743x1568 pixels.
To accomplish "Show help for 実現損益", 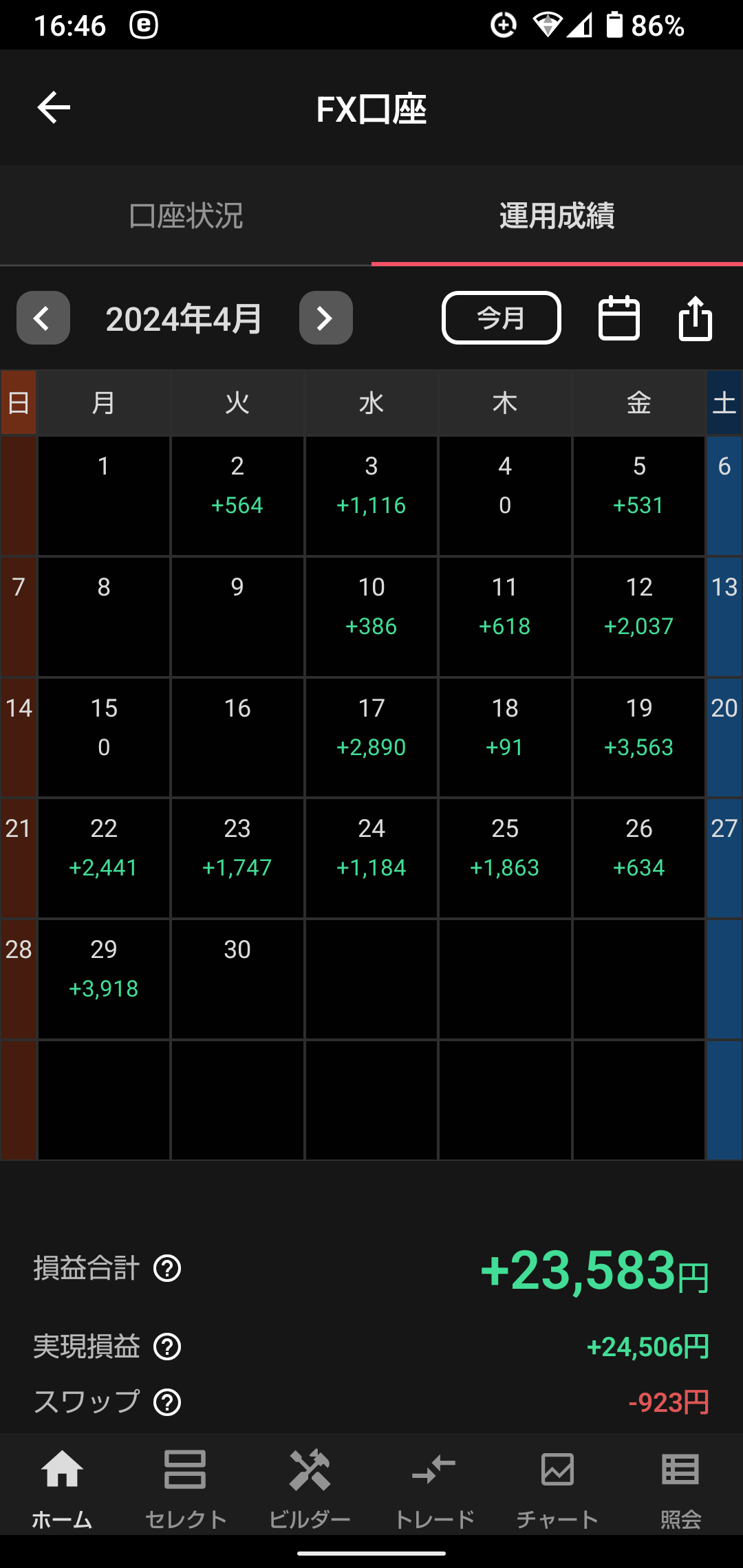I will (167, 1347).
